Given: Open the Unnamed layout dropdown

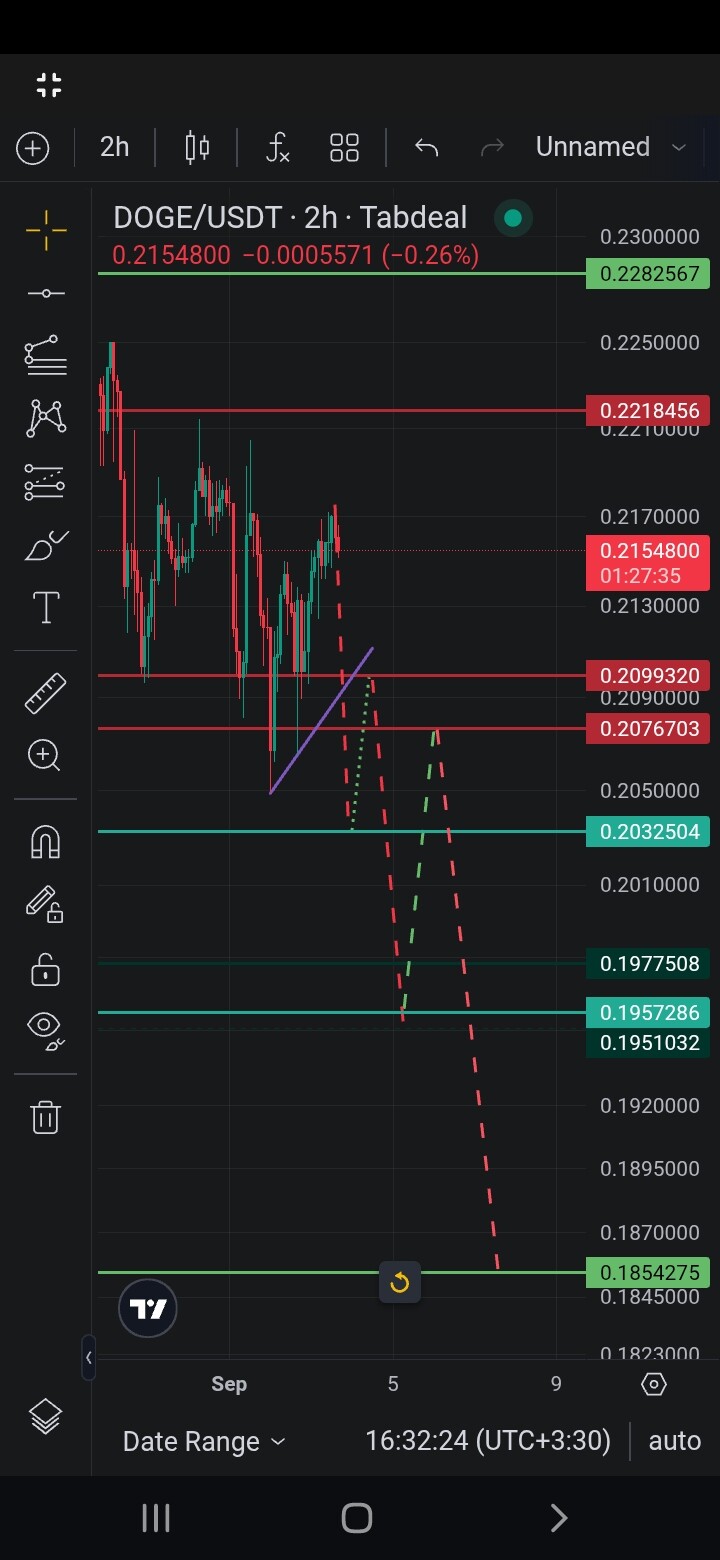Looking at the screenshot, I should [x=610, y=147].
